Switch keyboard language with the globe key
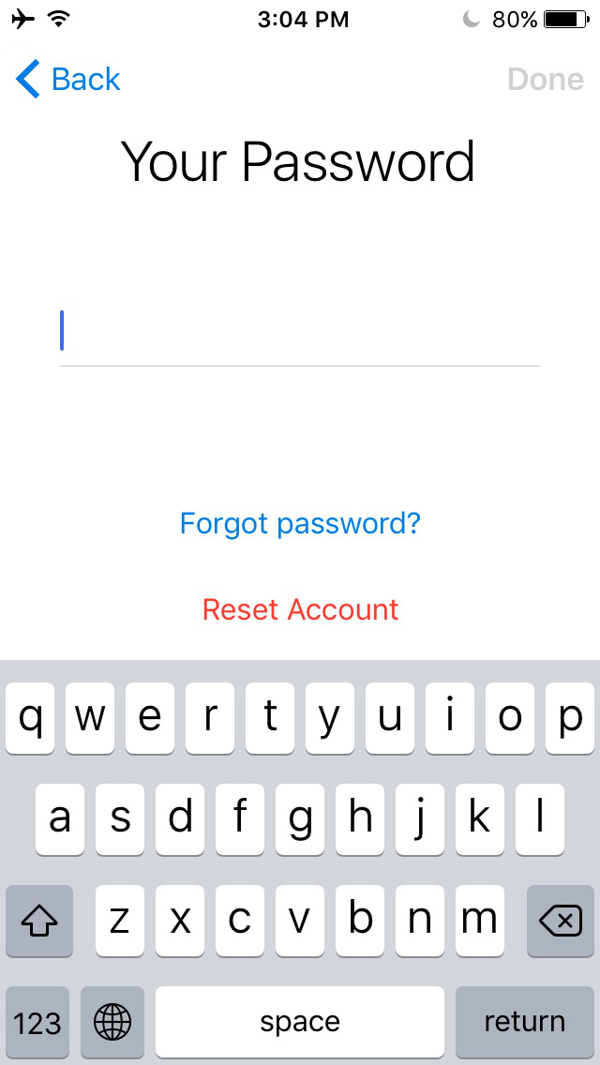This screenshot has width=600, height=1065. point(112,1022)
